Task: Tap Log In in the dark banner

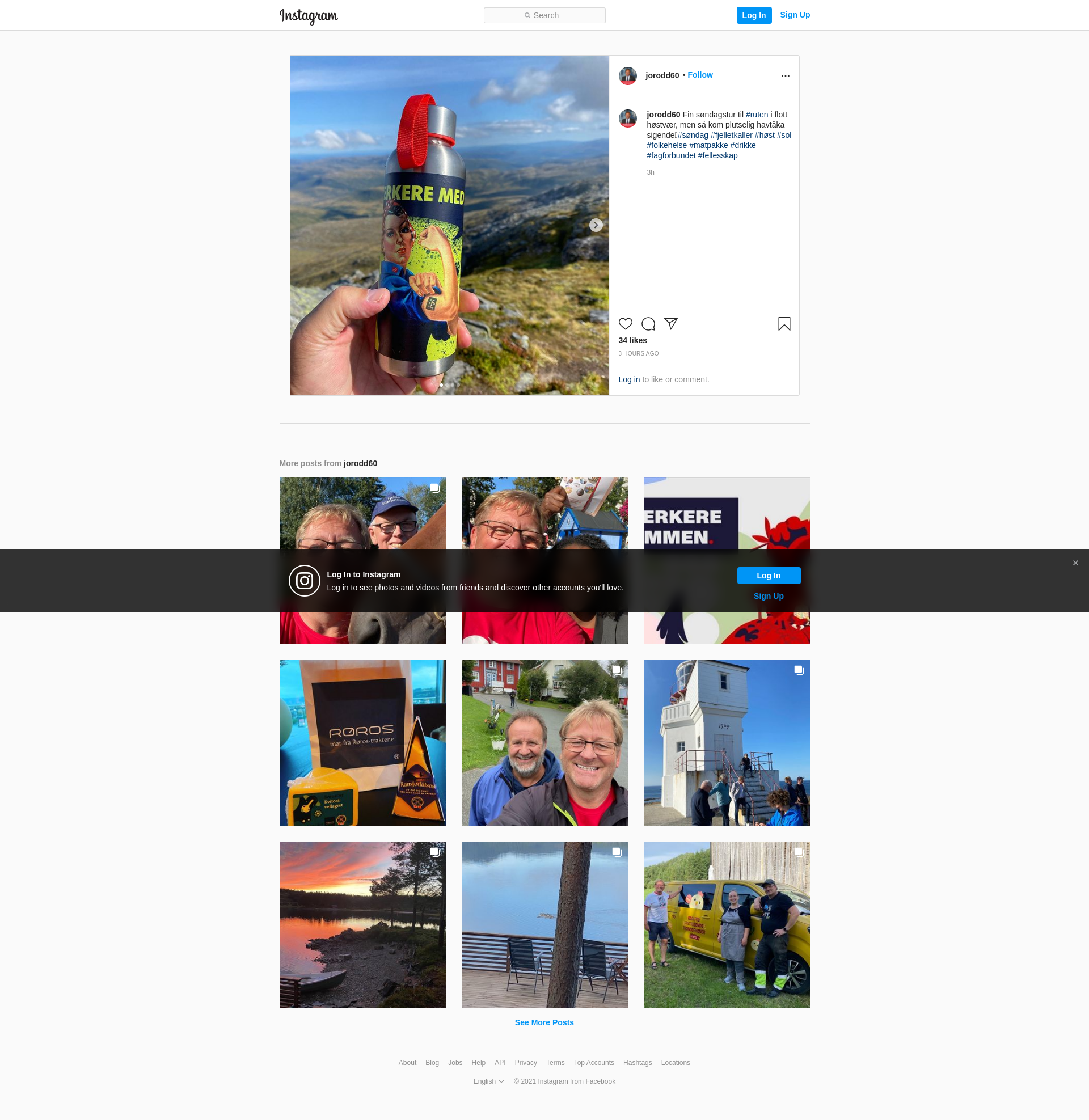Action: [x=768, y=576]
